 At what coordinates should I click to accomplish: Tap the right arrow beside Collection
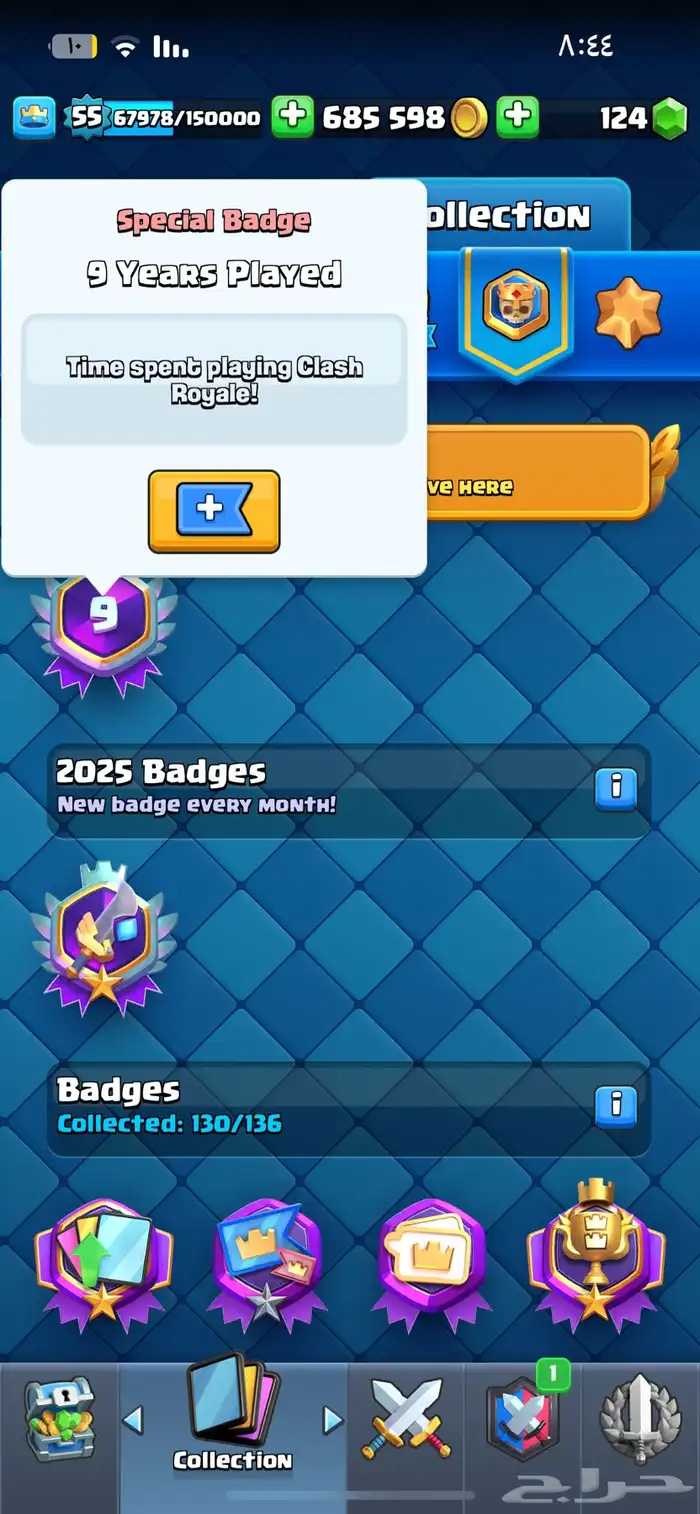click(333, 1419)
